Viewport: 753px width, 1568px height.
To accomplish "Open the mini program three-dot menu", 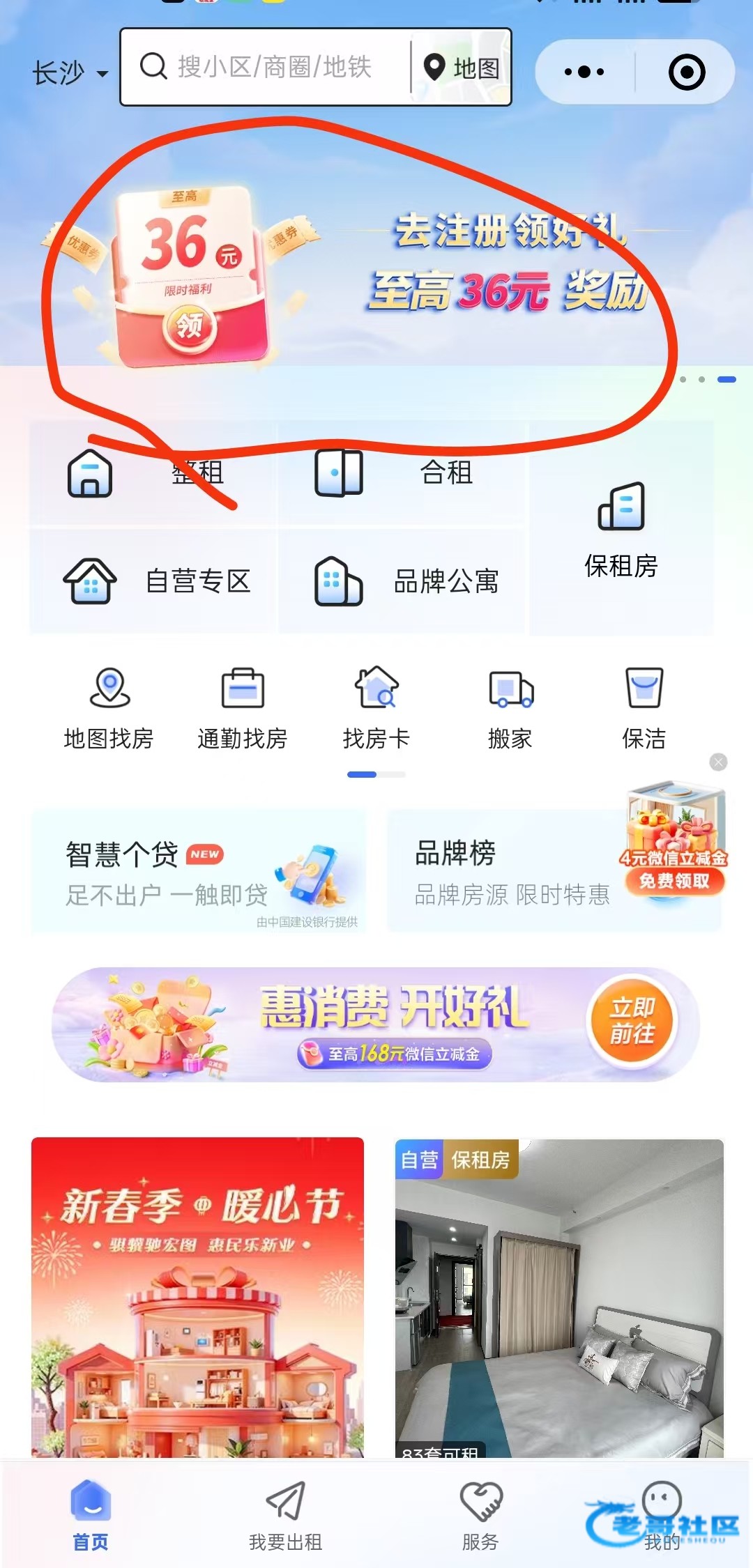I will 584,72.
